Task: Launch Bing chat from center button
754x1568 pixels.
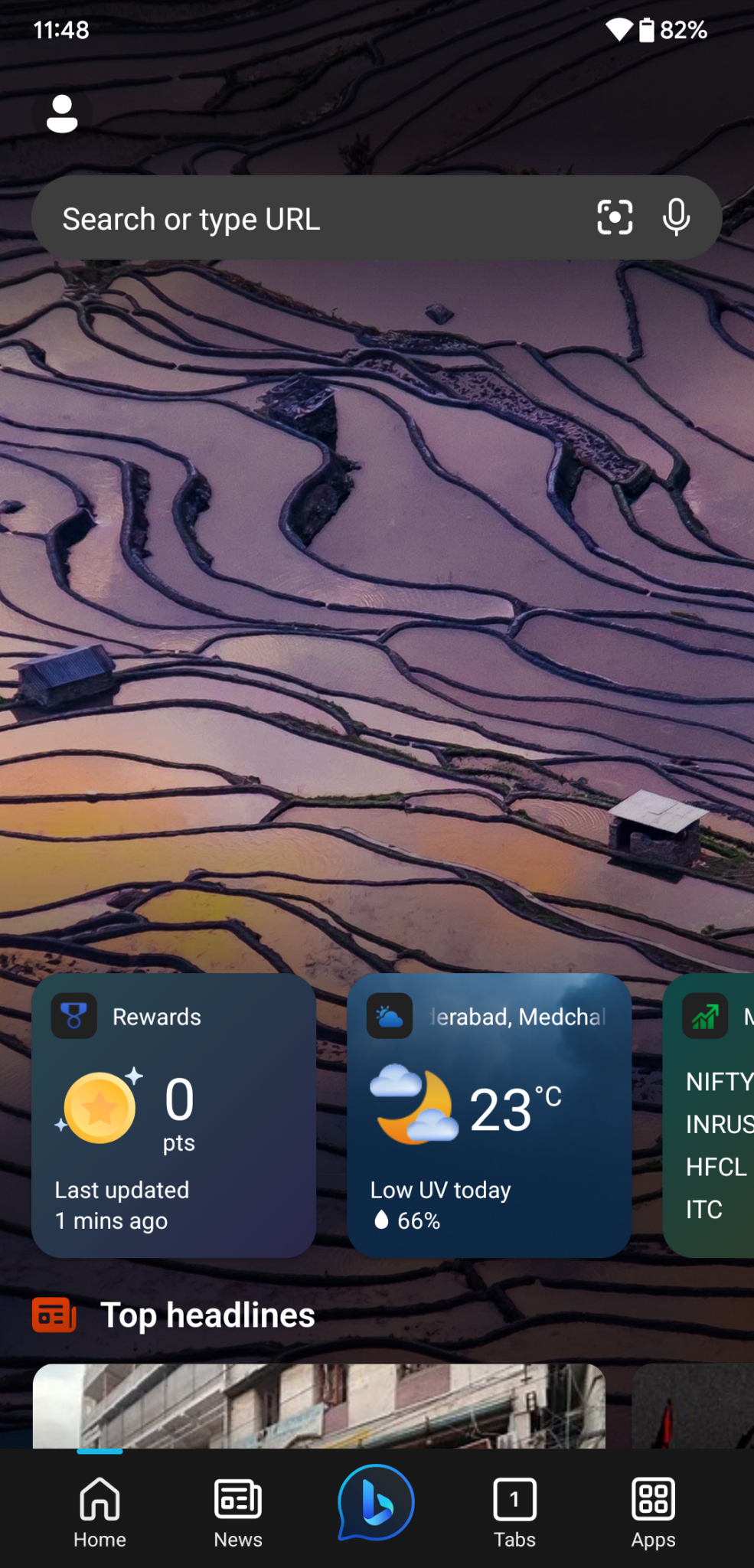Action: coord(376,1503)
